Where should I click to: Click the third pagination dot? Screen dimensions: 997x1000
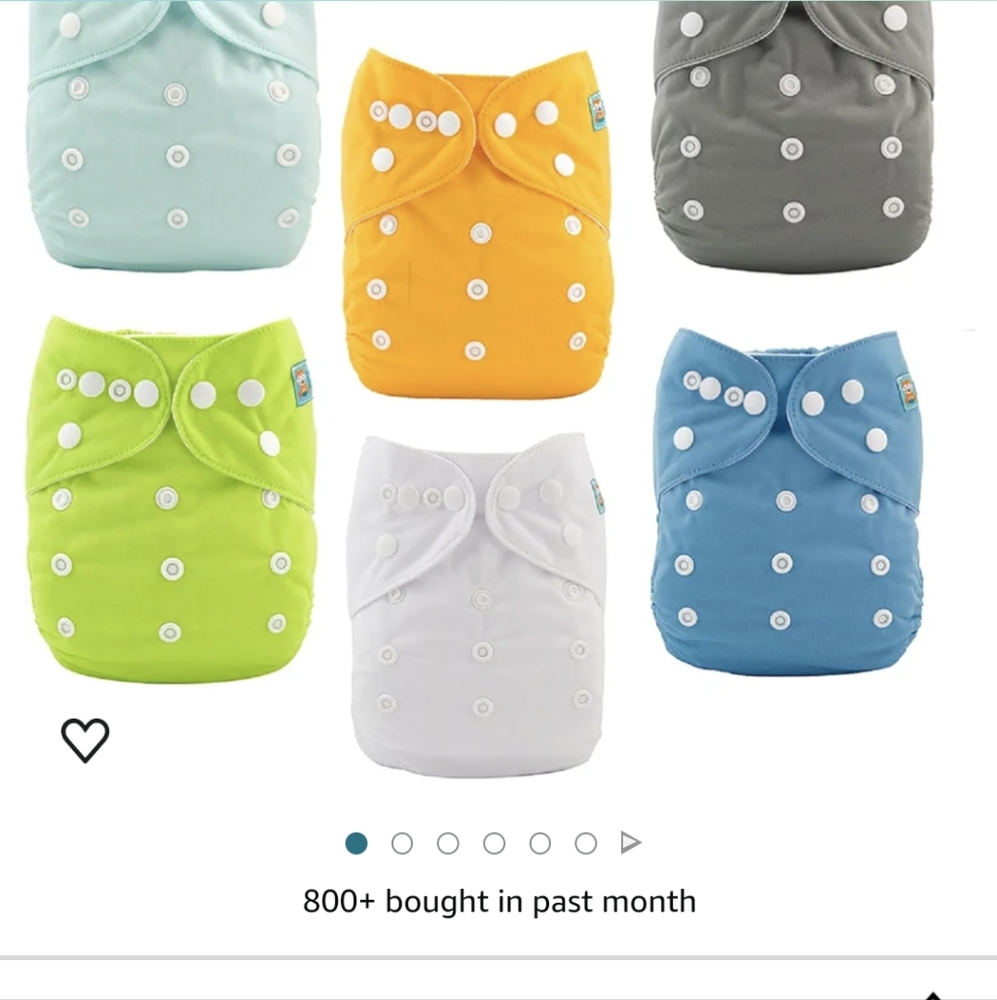(x=448, y=843)
